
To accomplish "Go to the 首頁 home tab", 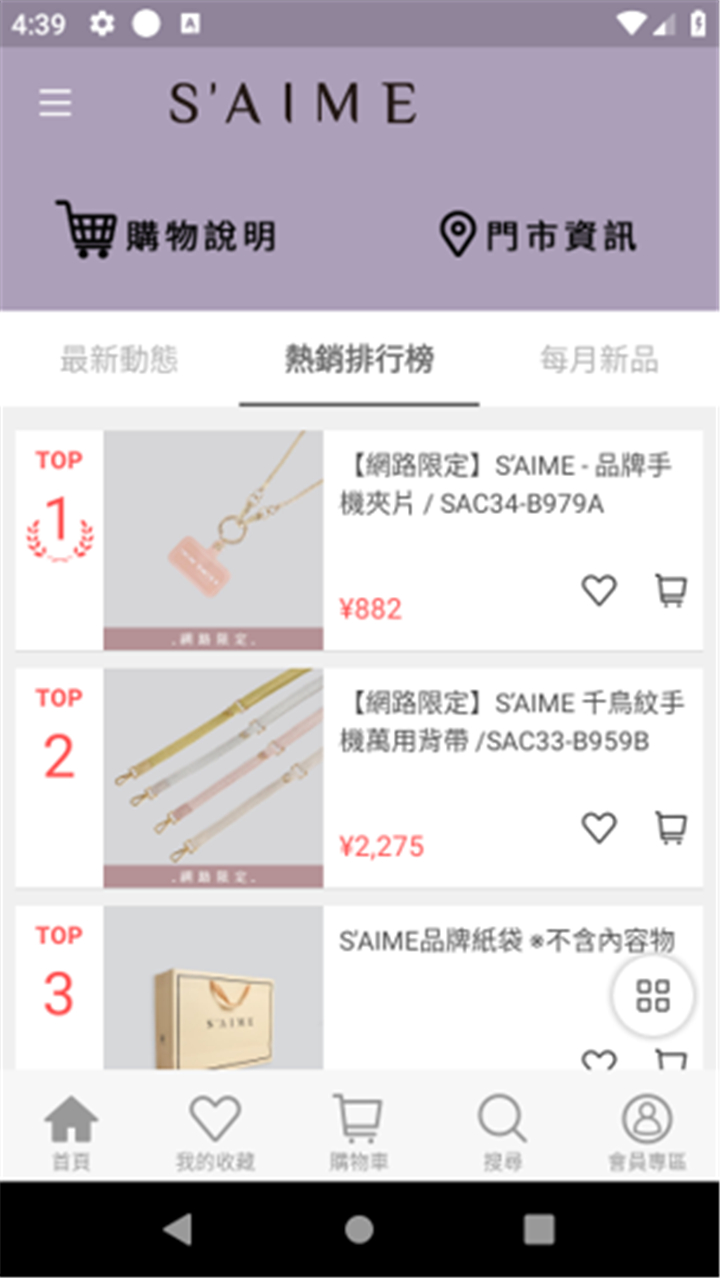I will click(72, 1132).
